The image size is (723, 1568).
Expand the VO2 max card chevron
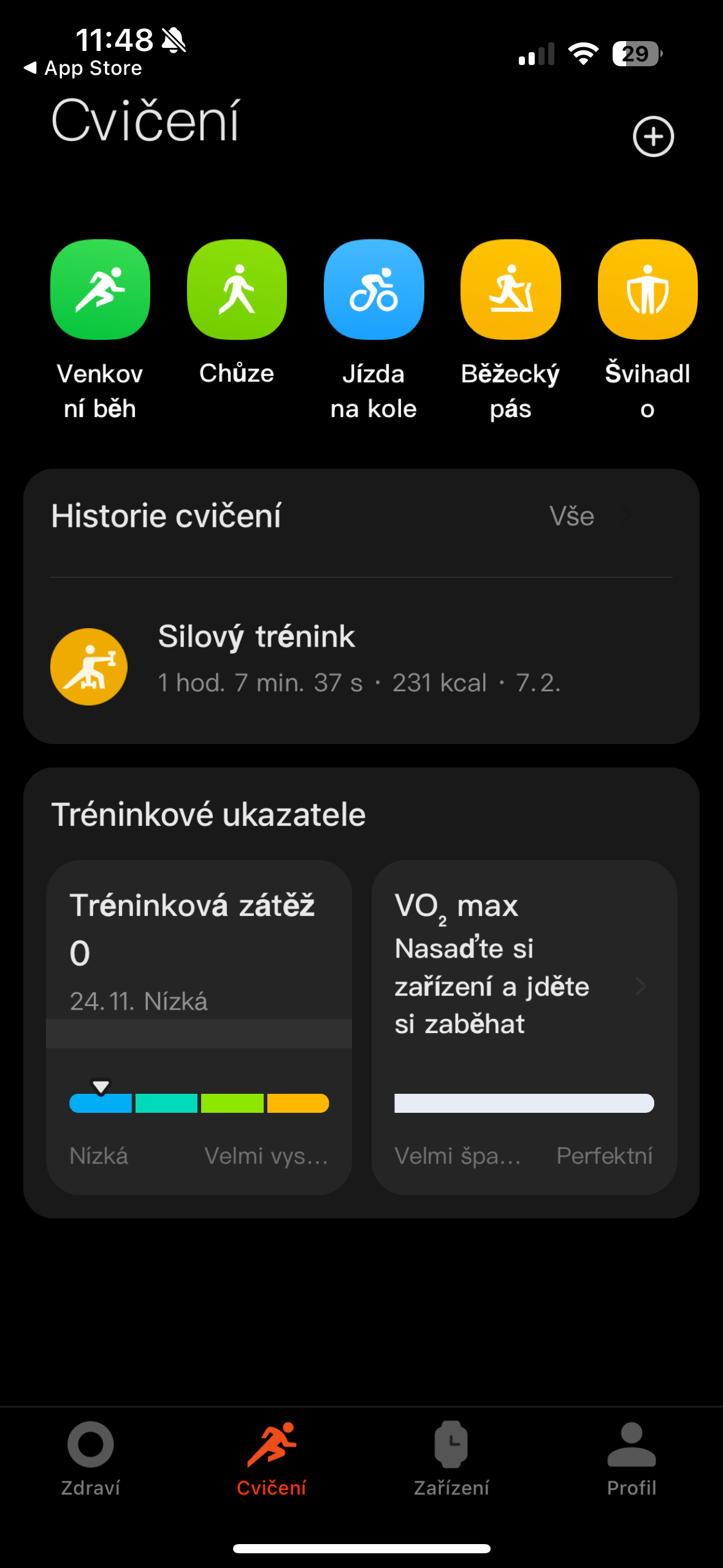point(641,986)
